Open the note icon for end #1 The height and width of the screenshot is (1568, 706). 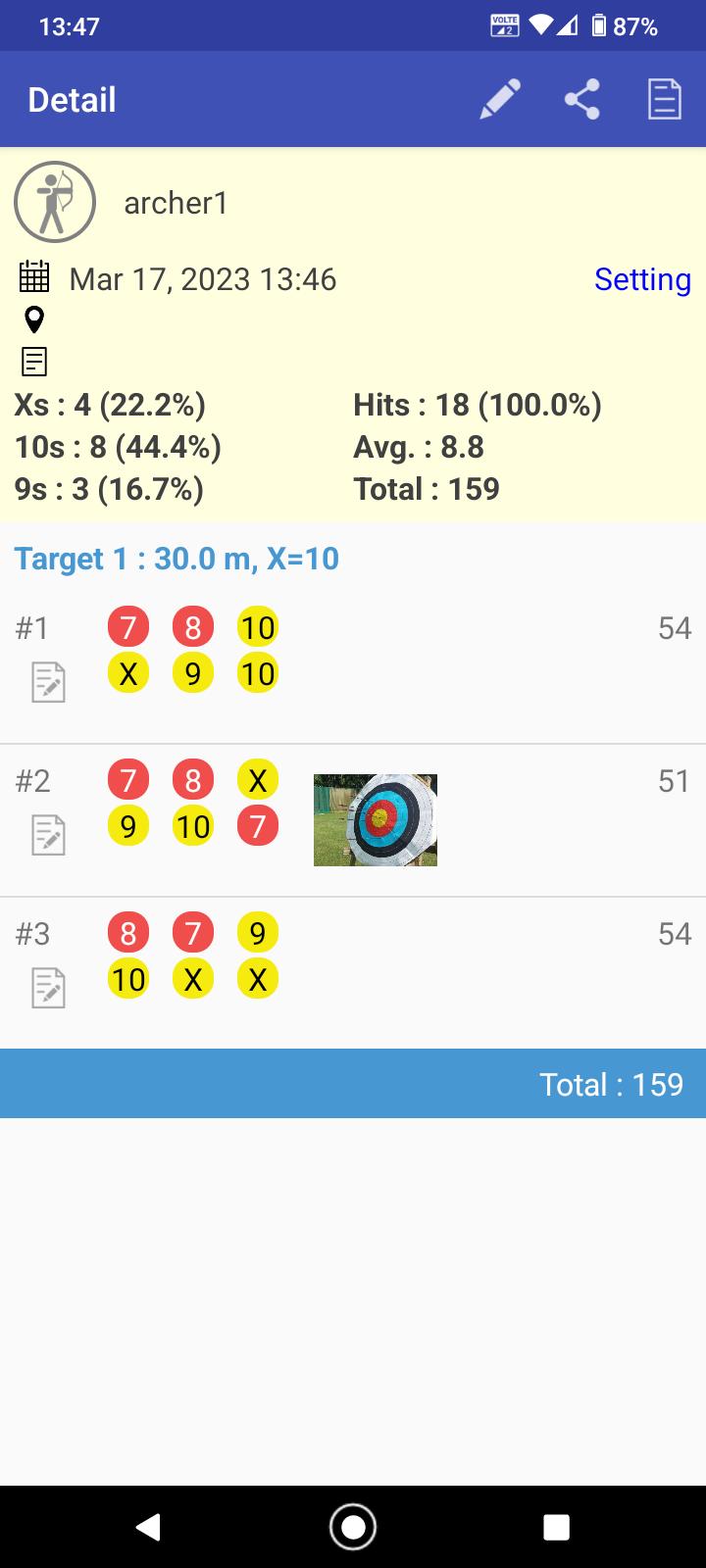(x=48, y=682)
